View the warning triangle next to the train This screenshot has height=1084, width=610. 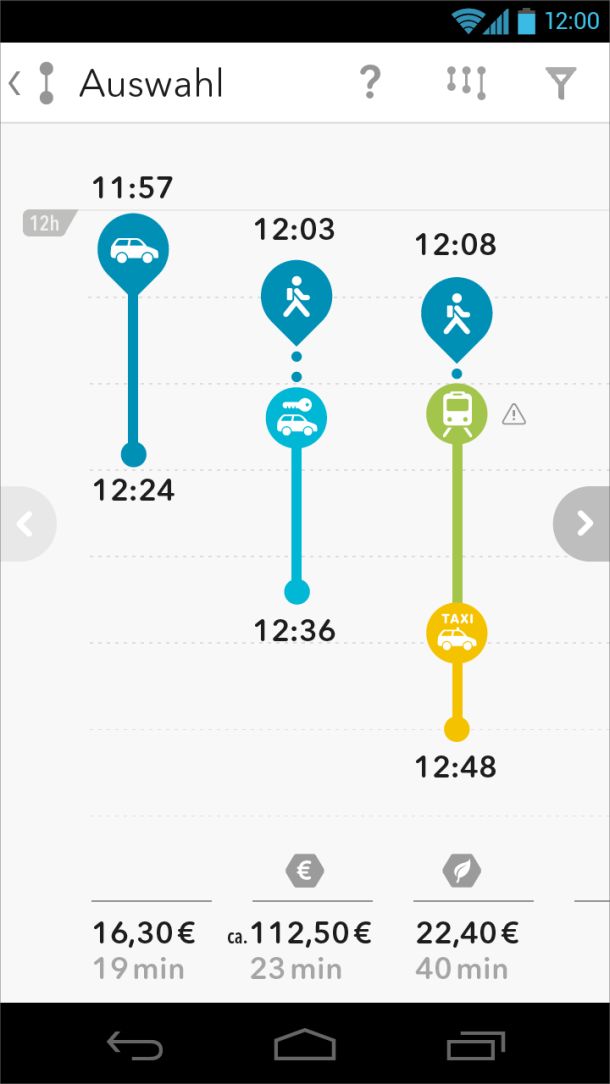(514, 415)
